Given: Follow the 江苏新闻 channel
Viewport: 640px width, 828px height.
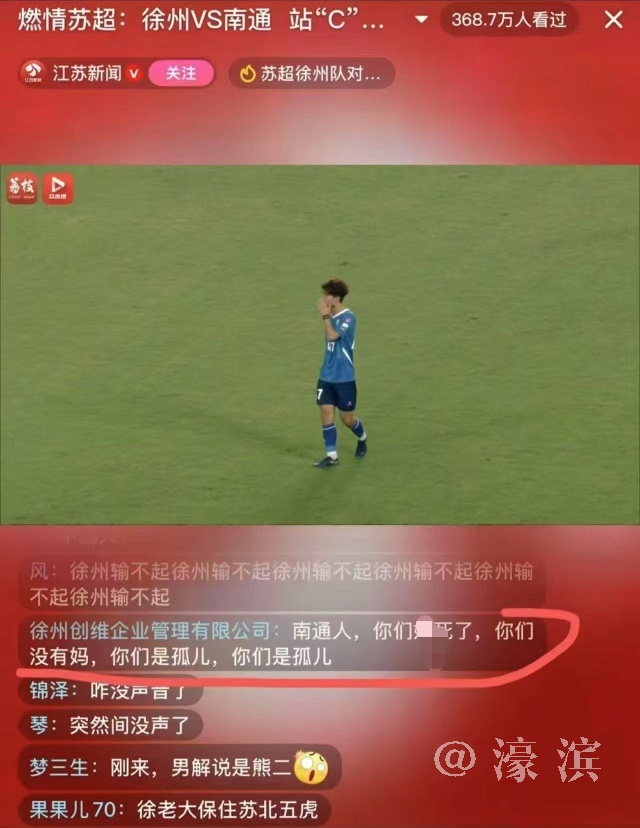Looking at the screenshot, I should click(x=181, y=73).
